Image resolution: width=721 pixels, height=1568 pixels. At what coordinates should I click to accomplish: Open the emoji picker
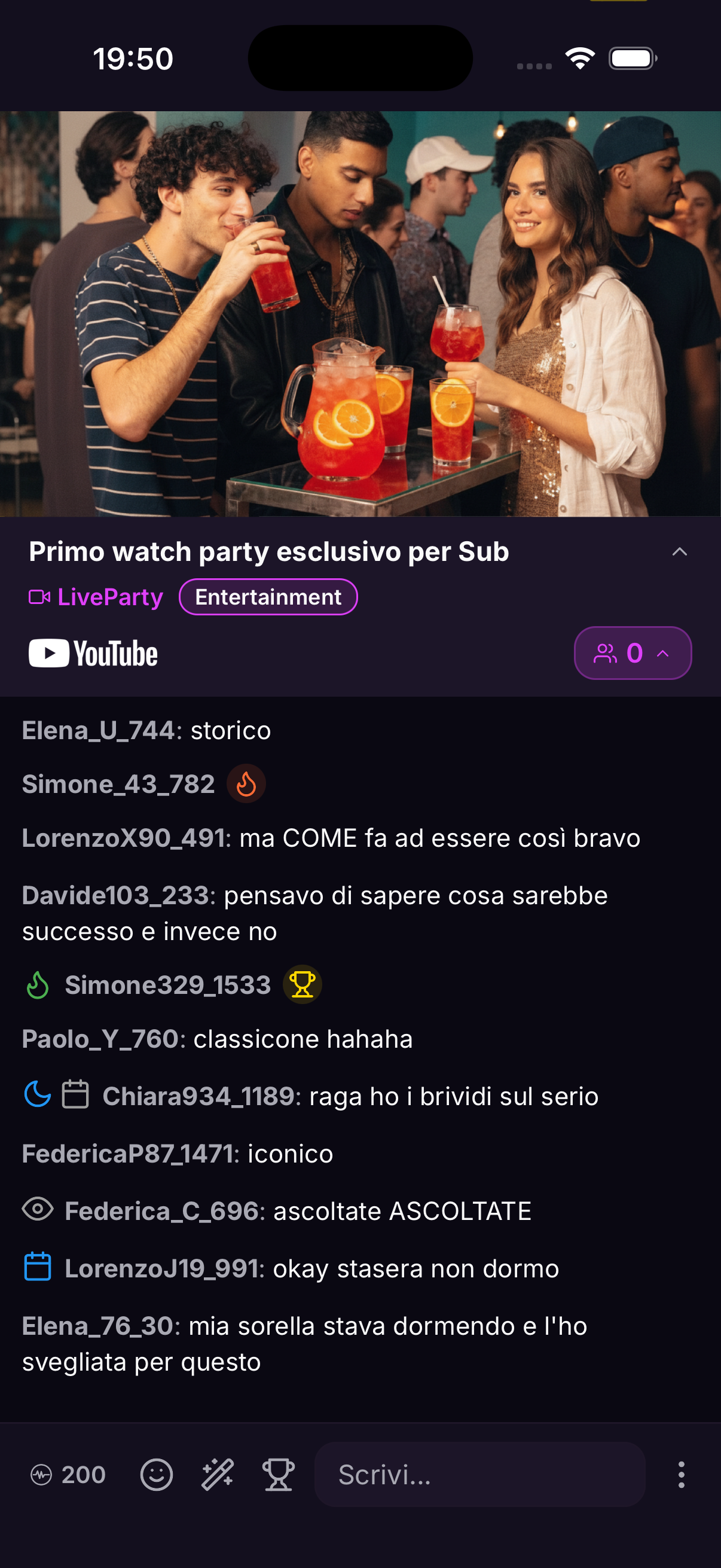pyautogui.click(x=157, y=1475)
